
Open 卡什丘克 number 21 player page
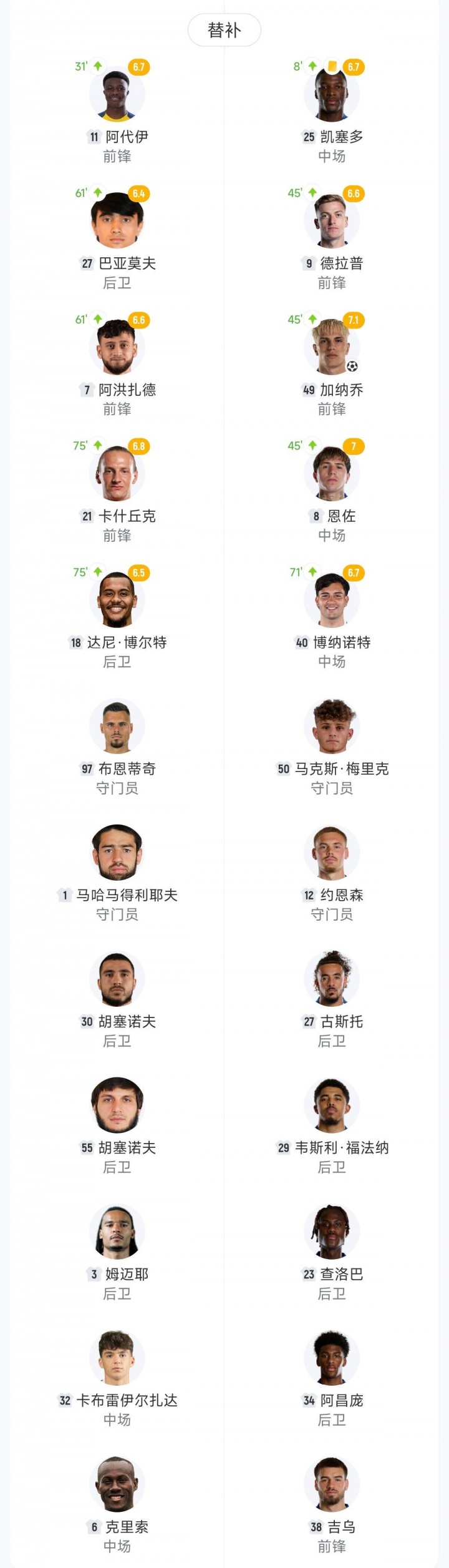117,474
